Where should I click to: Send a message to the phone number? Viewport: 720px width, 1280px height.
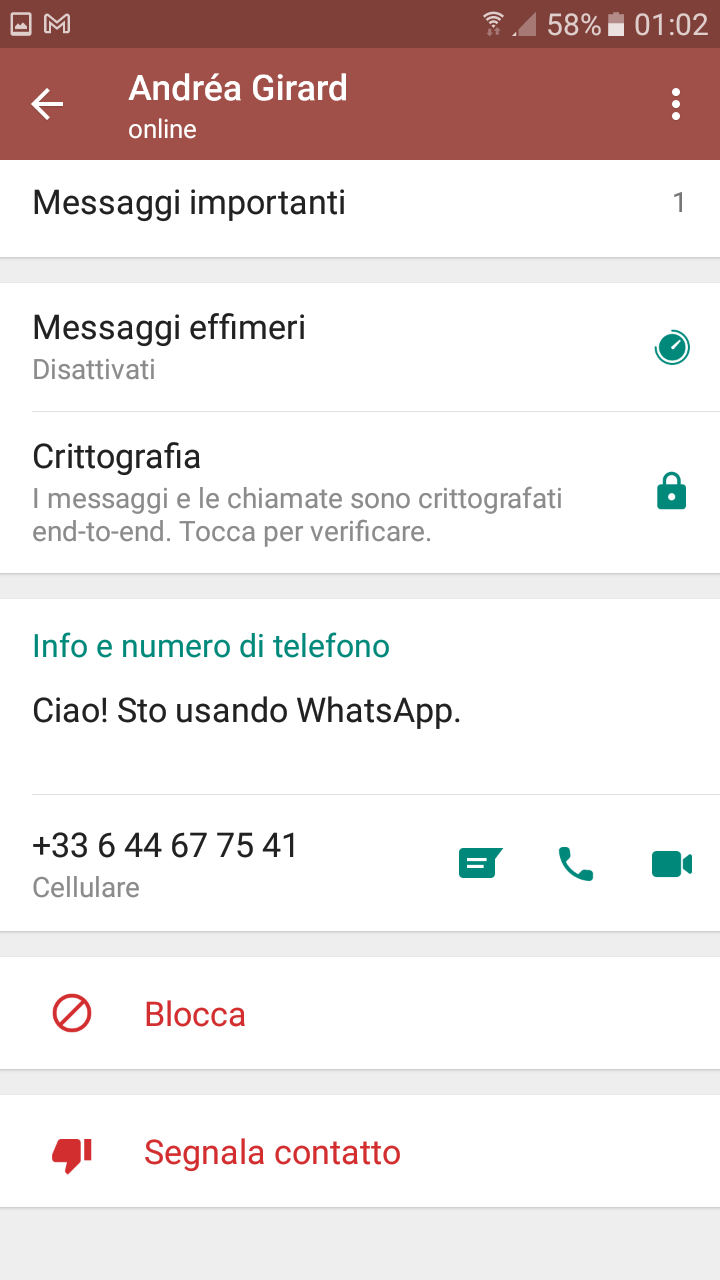(x=480, y=863)
